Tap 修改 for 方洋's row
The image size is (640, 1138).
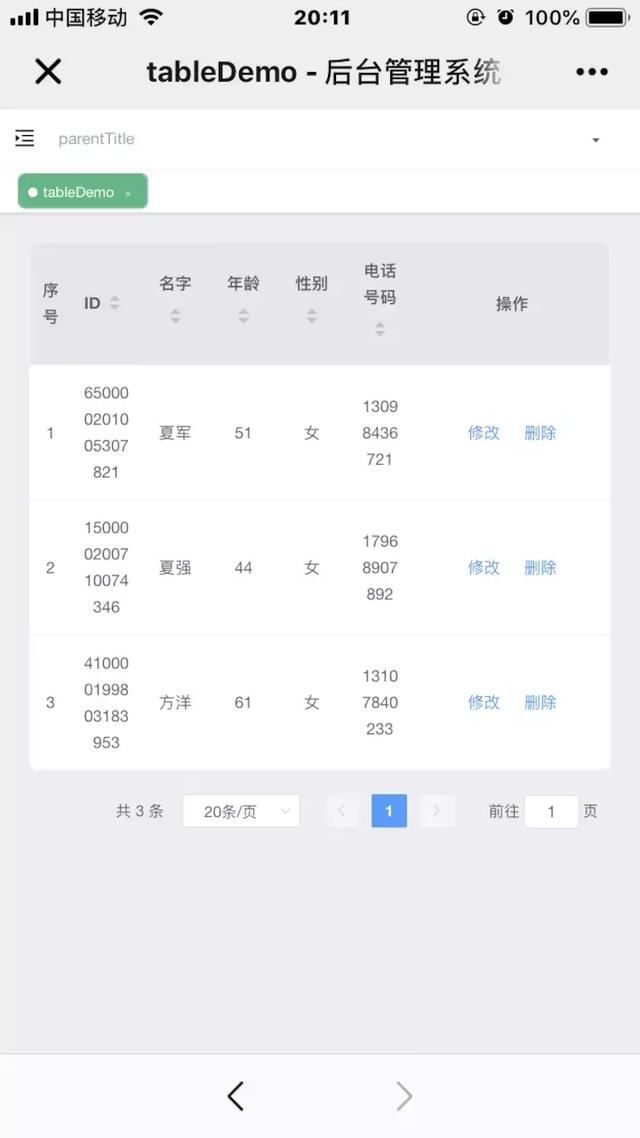tap(484, 702)
